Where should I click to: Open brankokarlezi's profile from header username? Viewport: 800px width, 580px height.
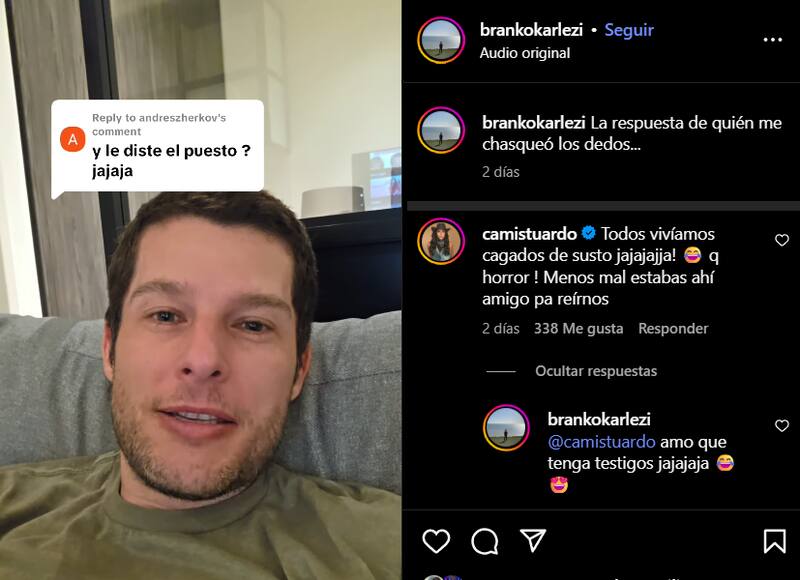(x=531, y=30)
